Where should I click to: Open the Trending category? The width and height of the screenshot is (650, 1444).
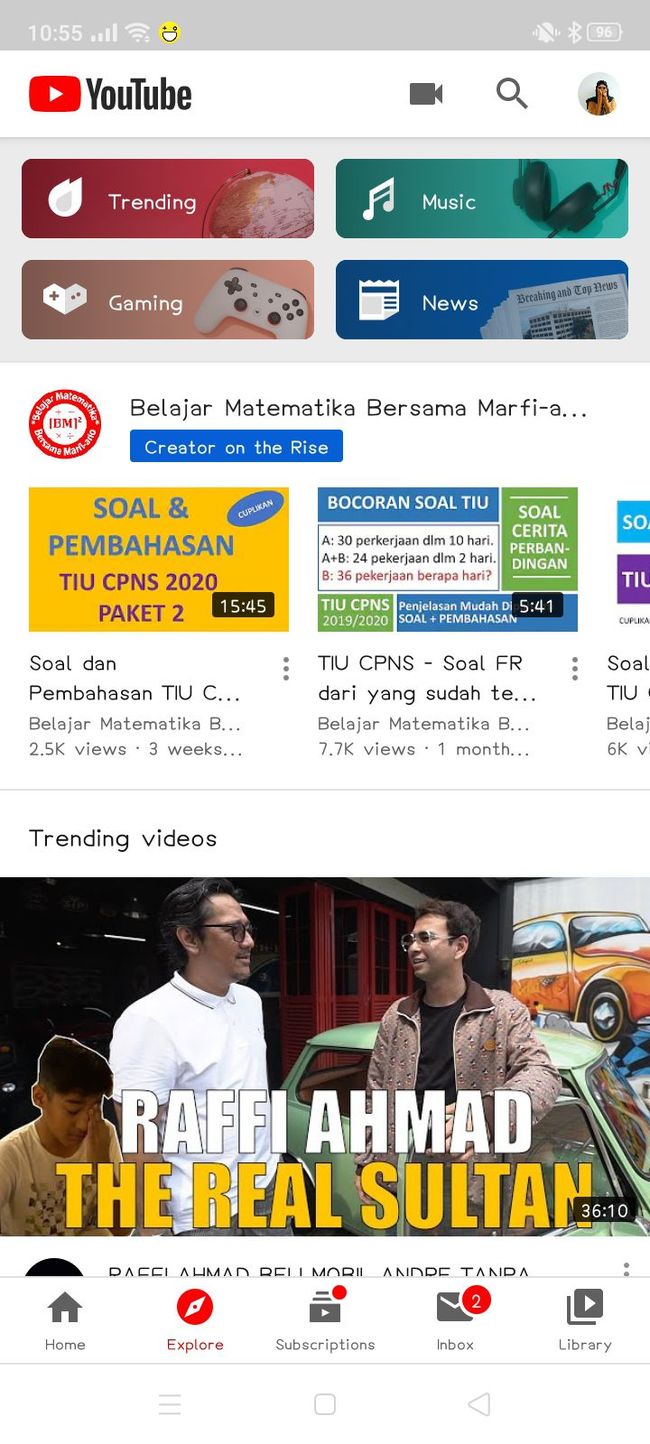coord(168,199)
